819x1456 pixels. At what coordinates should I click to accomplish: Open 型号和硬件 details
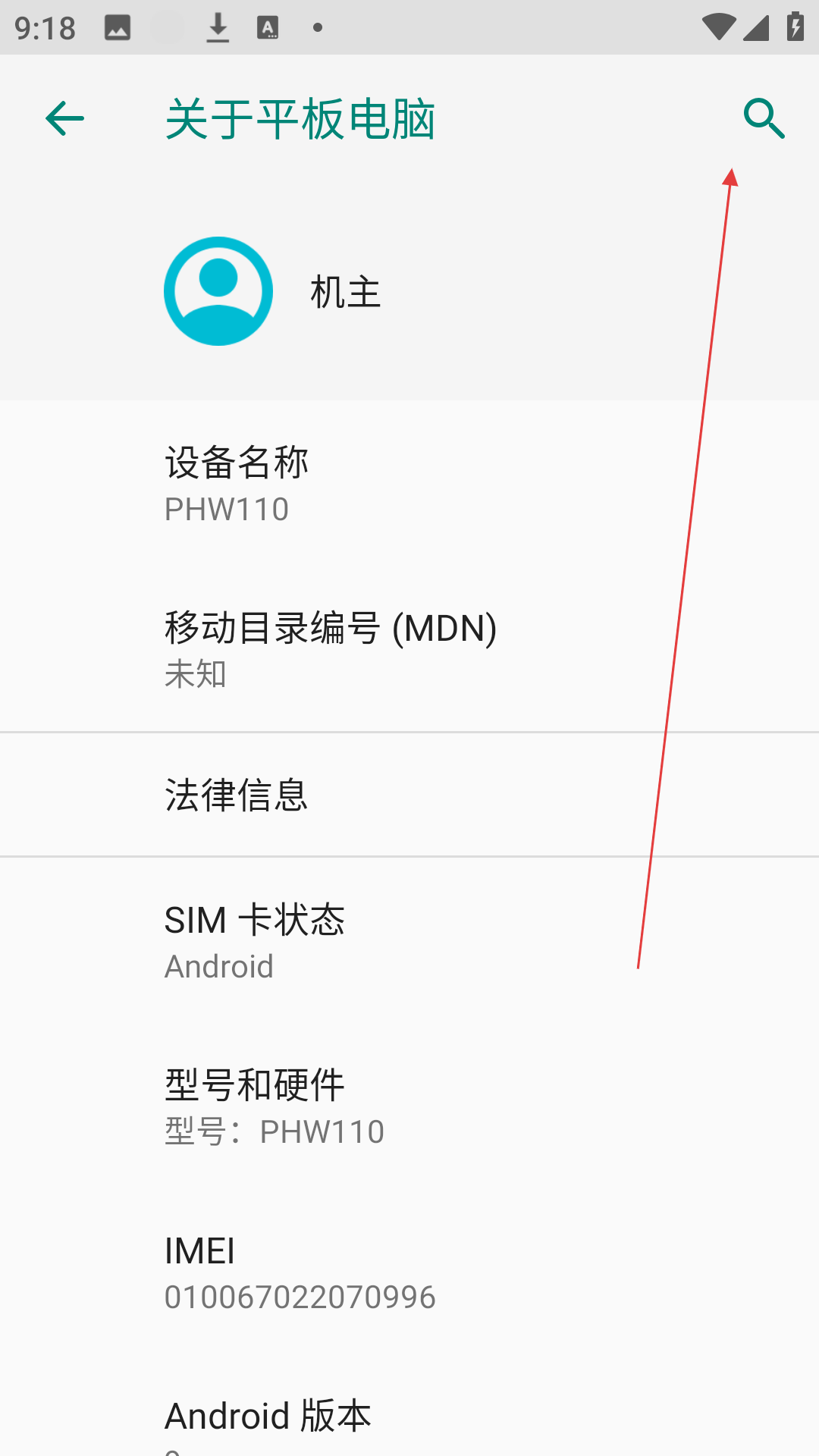click(409, 1107)
